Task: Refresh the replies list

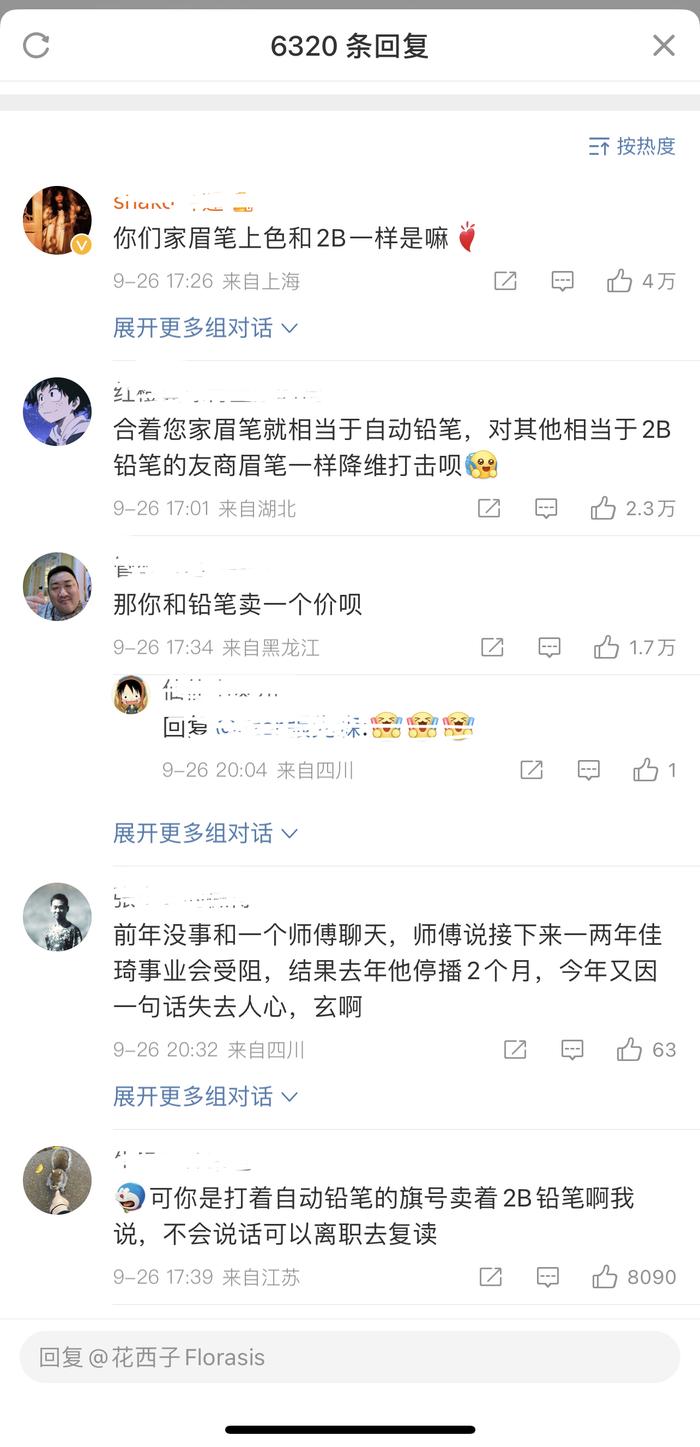Action: 37,45
